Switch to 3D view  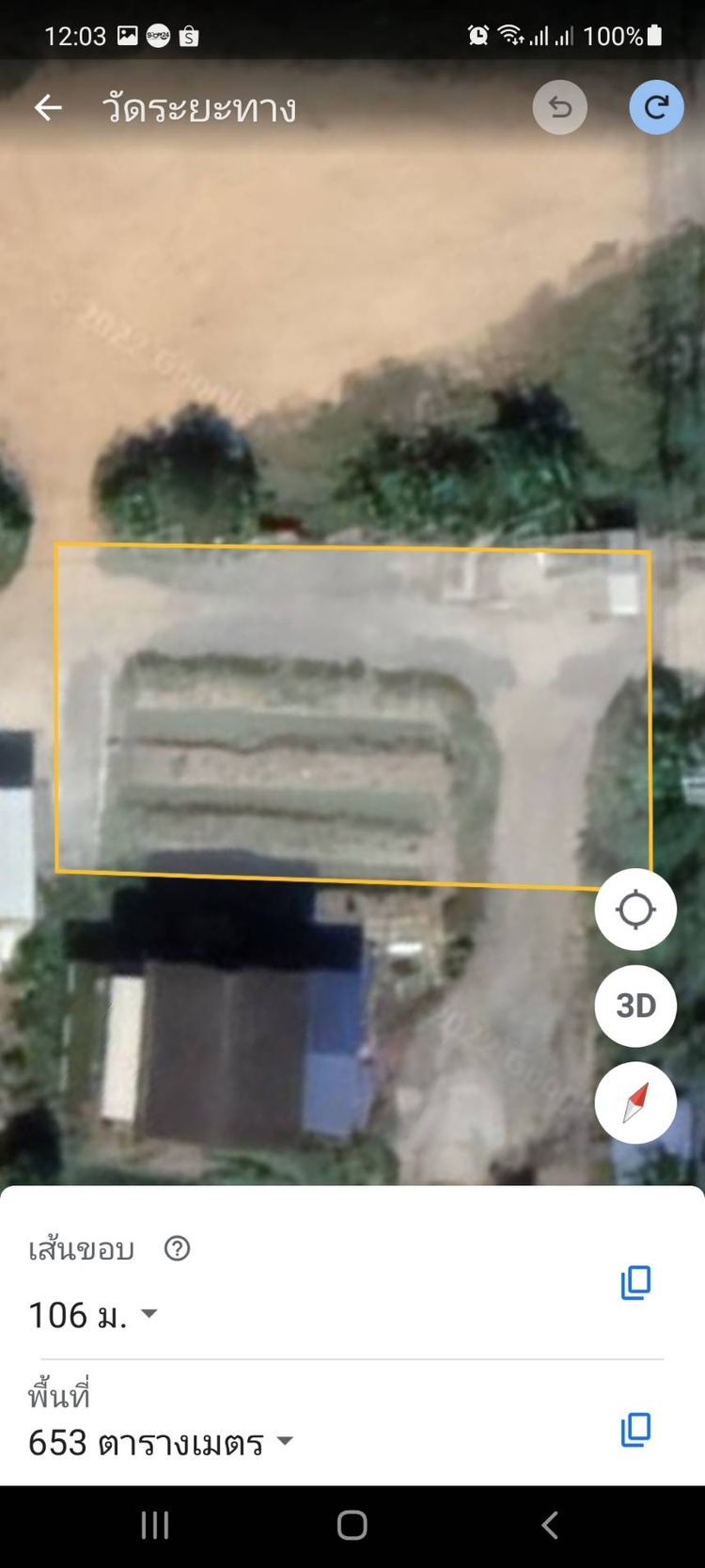pos(635,1006)
